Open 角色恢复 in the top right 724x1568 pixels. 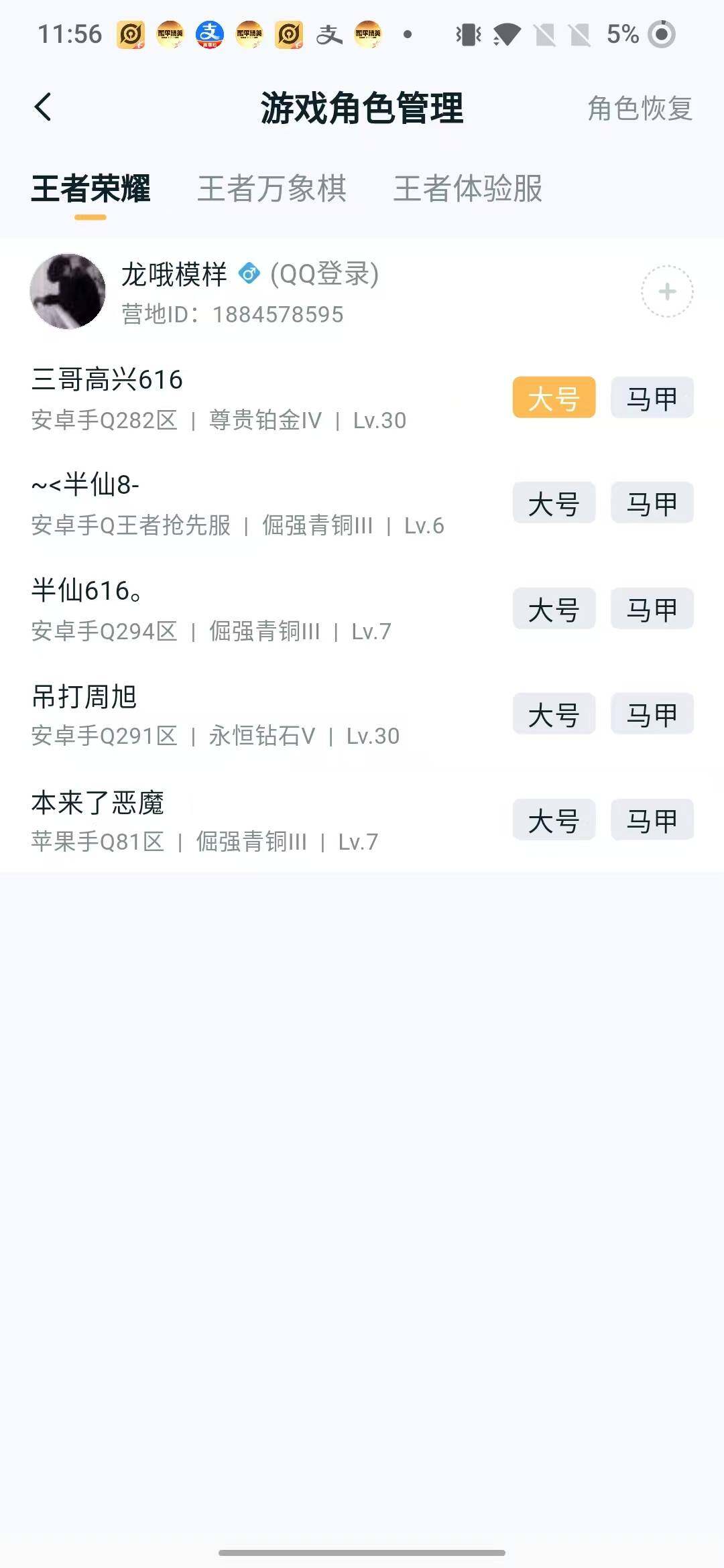(x=639, y=109)
